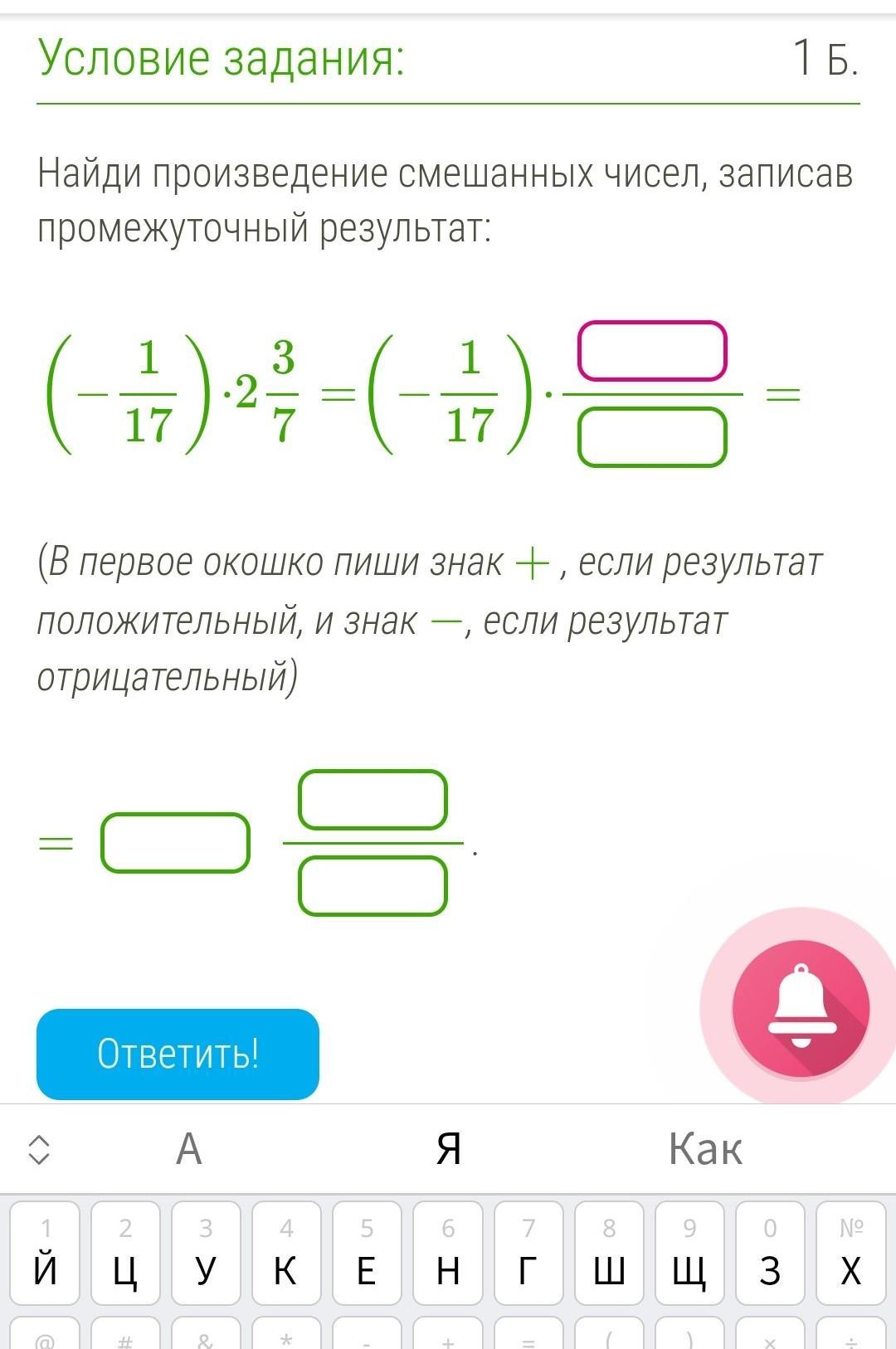Choose keyboard suggestion "Я"
This screenshot has height=1349, width=896.
pyautogui.click(x=448, y=1149)
